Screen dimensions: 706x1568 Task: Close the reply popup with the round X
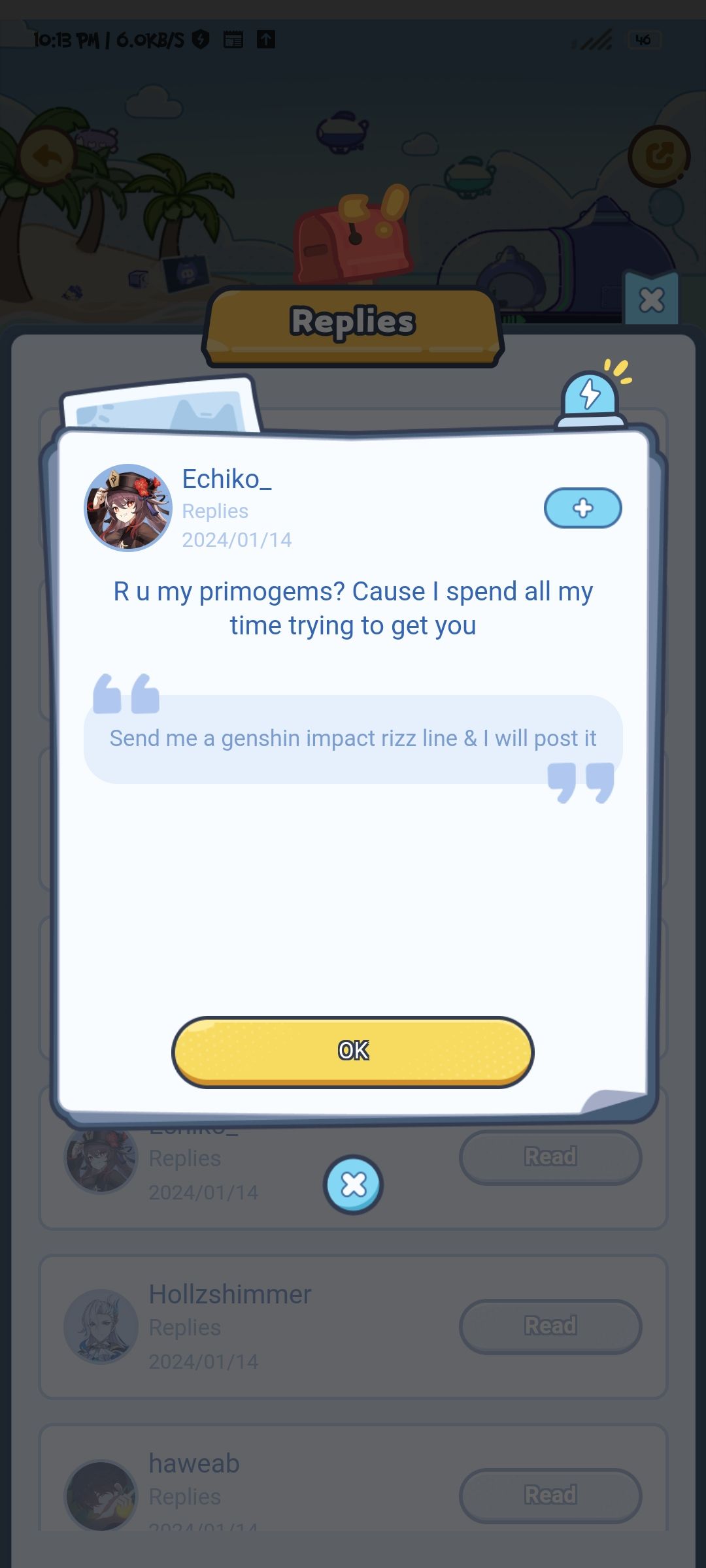coord(353,1184)
